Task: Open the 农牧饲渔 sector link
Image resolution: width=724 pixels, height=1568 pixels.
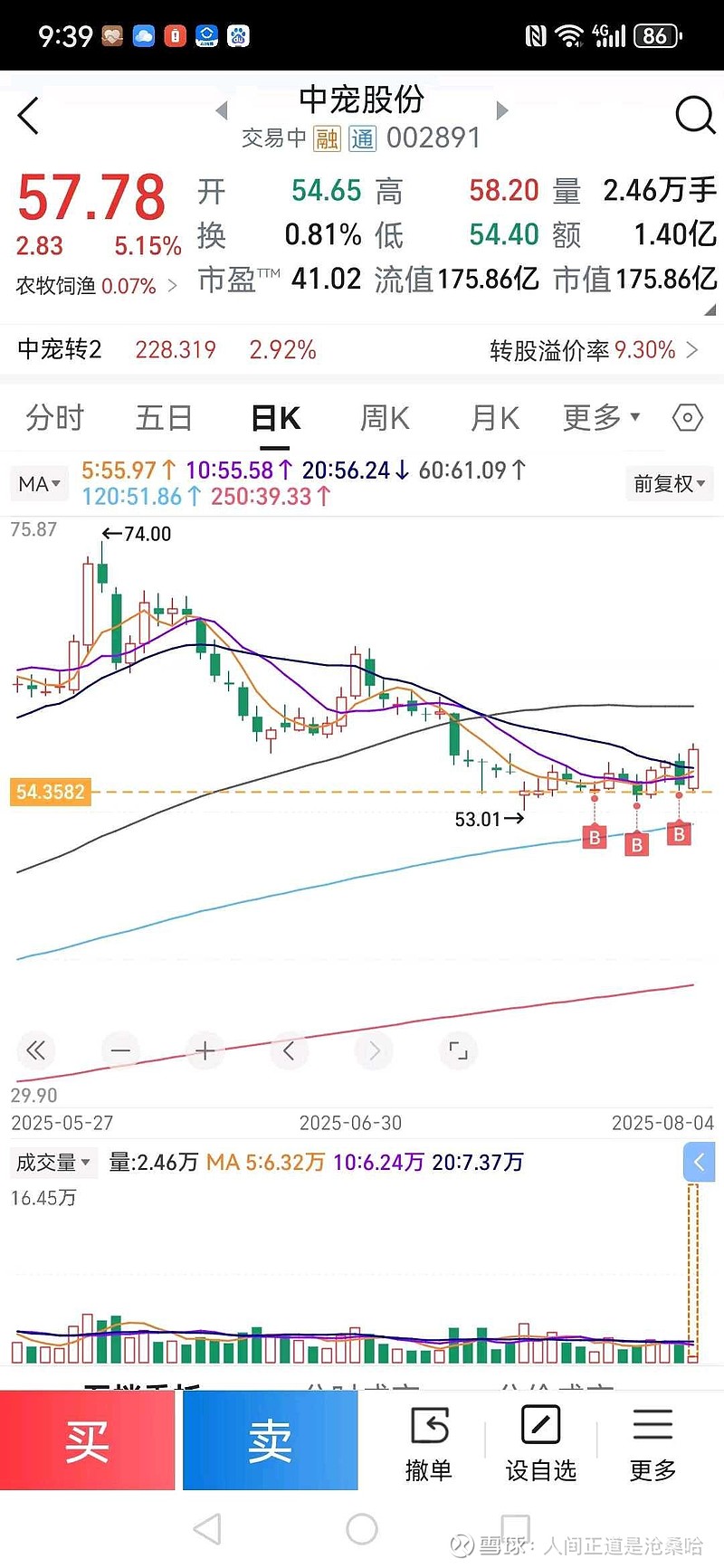Action: (x=96, y=286)
